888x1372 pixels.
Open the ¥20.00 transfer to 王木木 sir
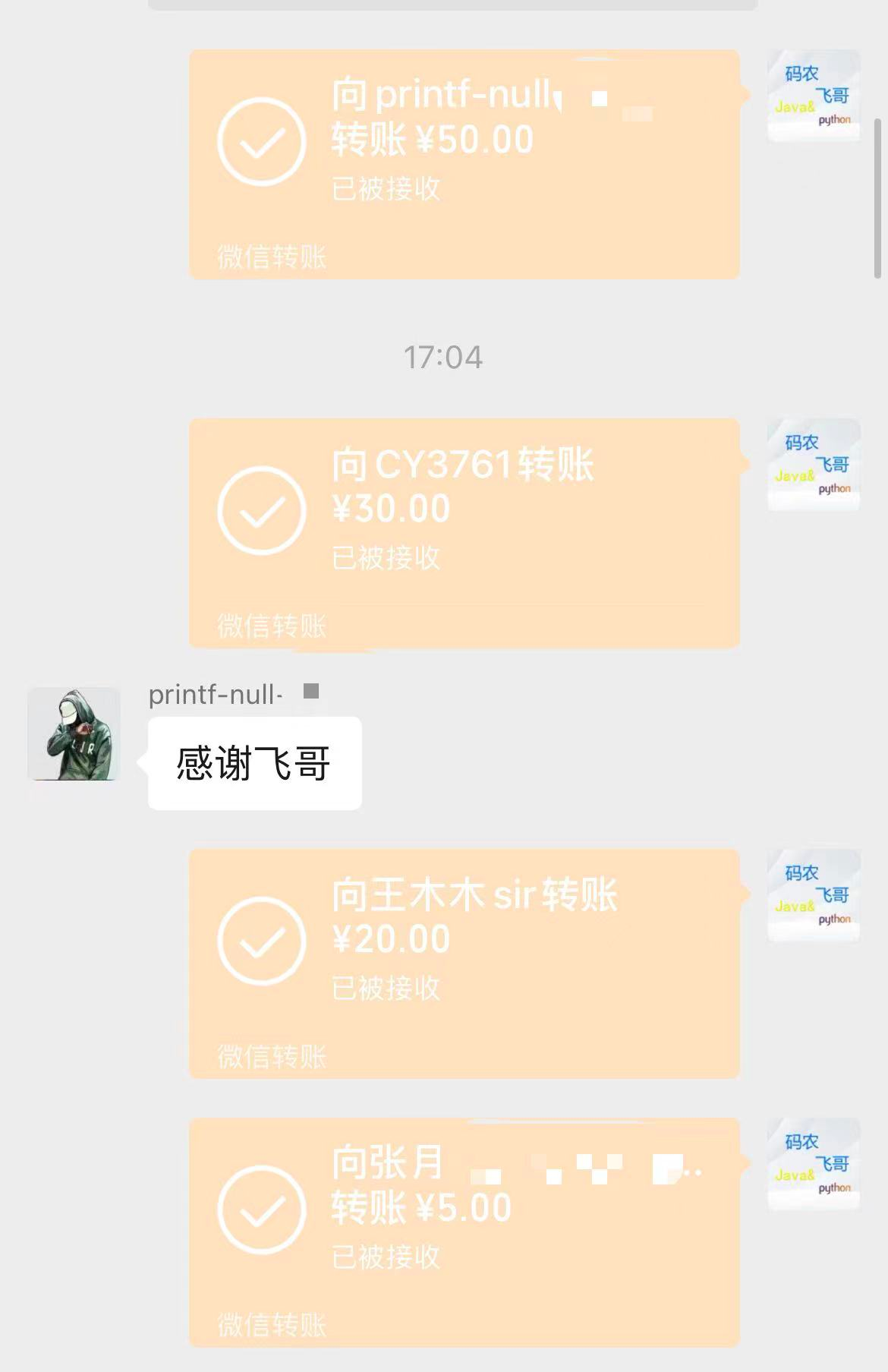point(461,957)
